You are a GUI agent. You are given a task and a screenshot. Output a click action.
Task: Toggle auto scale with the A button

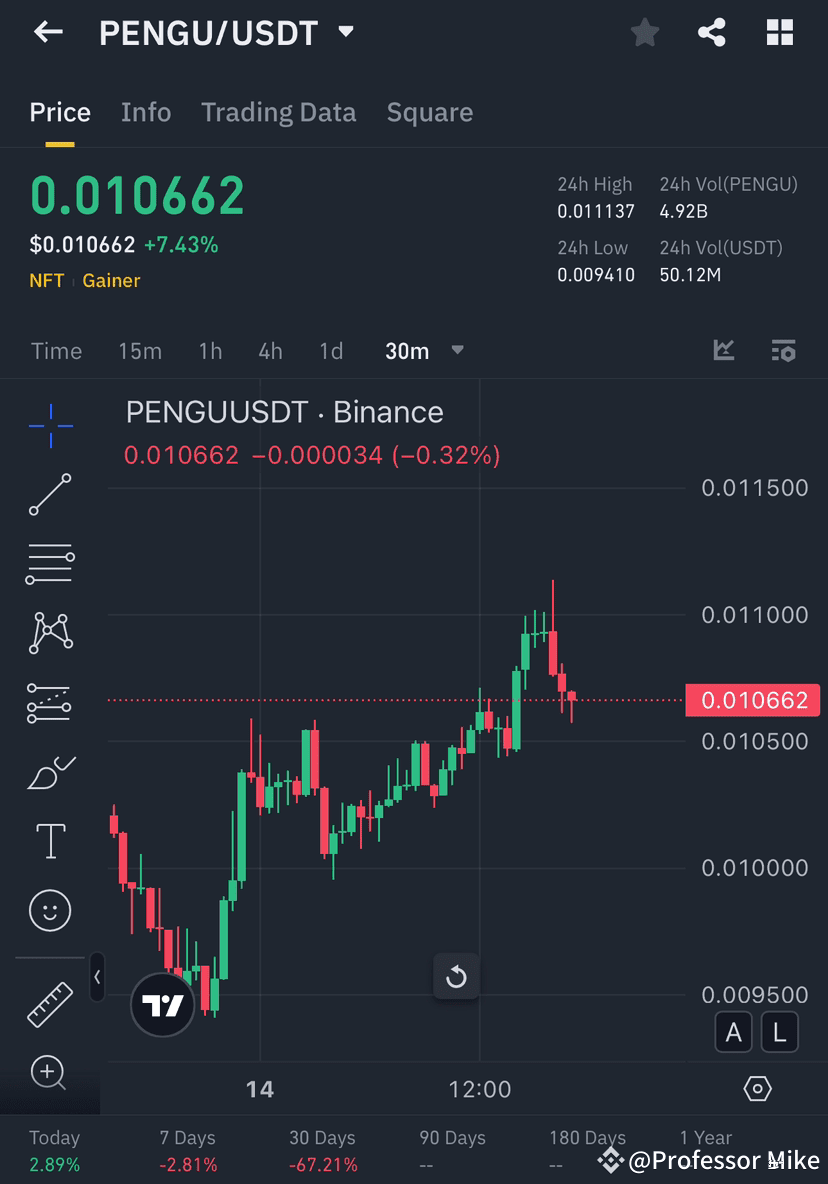coord(734,1032)
